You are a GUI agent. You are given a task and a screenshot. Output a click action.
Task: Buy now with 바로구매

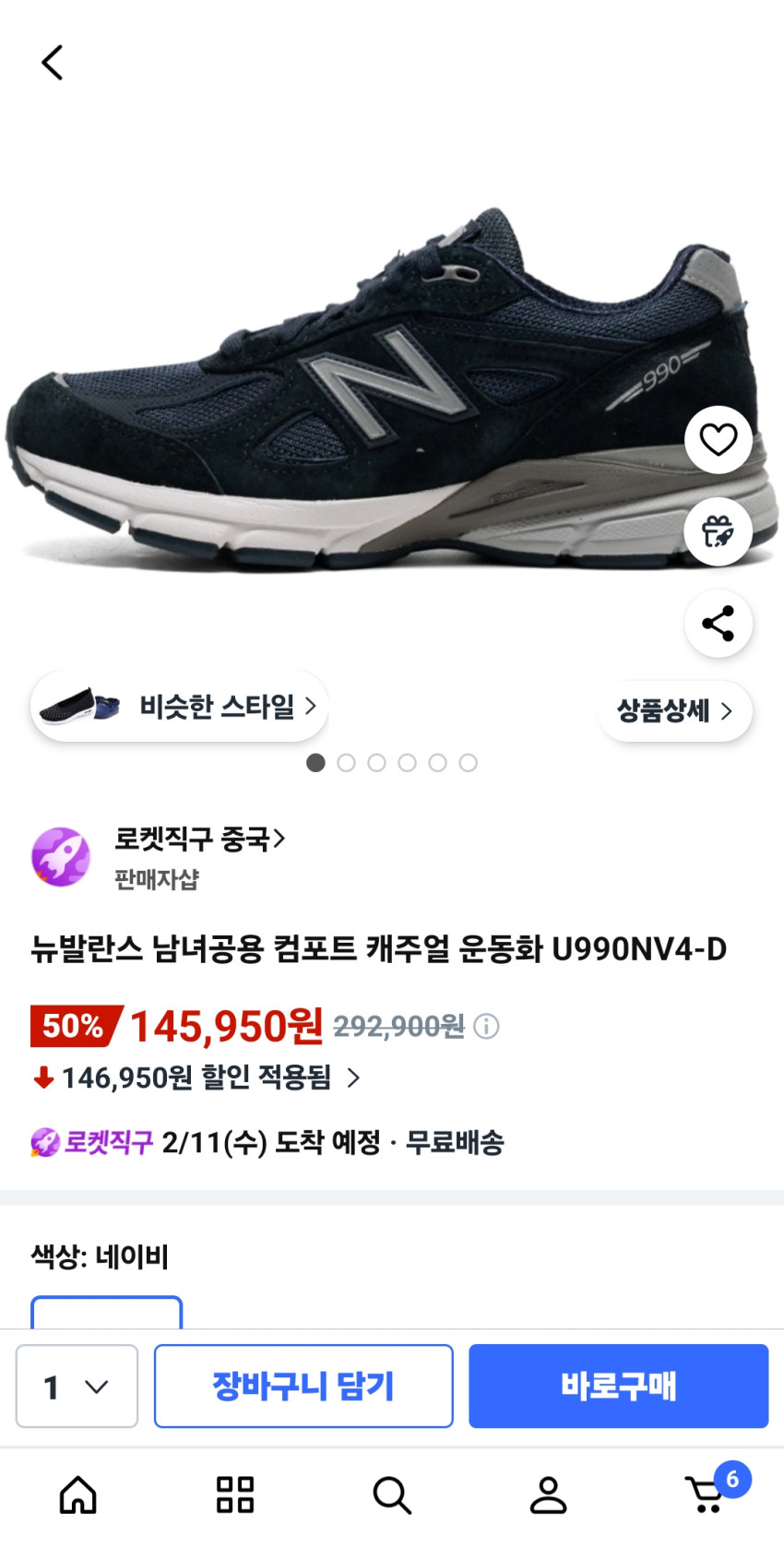click(x=618, y=1386)
